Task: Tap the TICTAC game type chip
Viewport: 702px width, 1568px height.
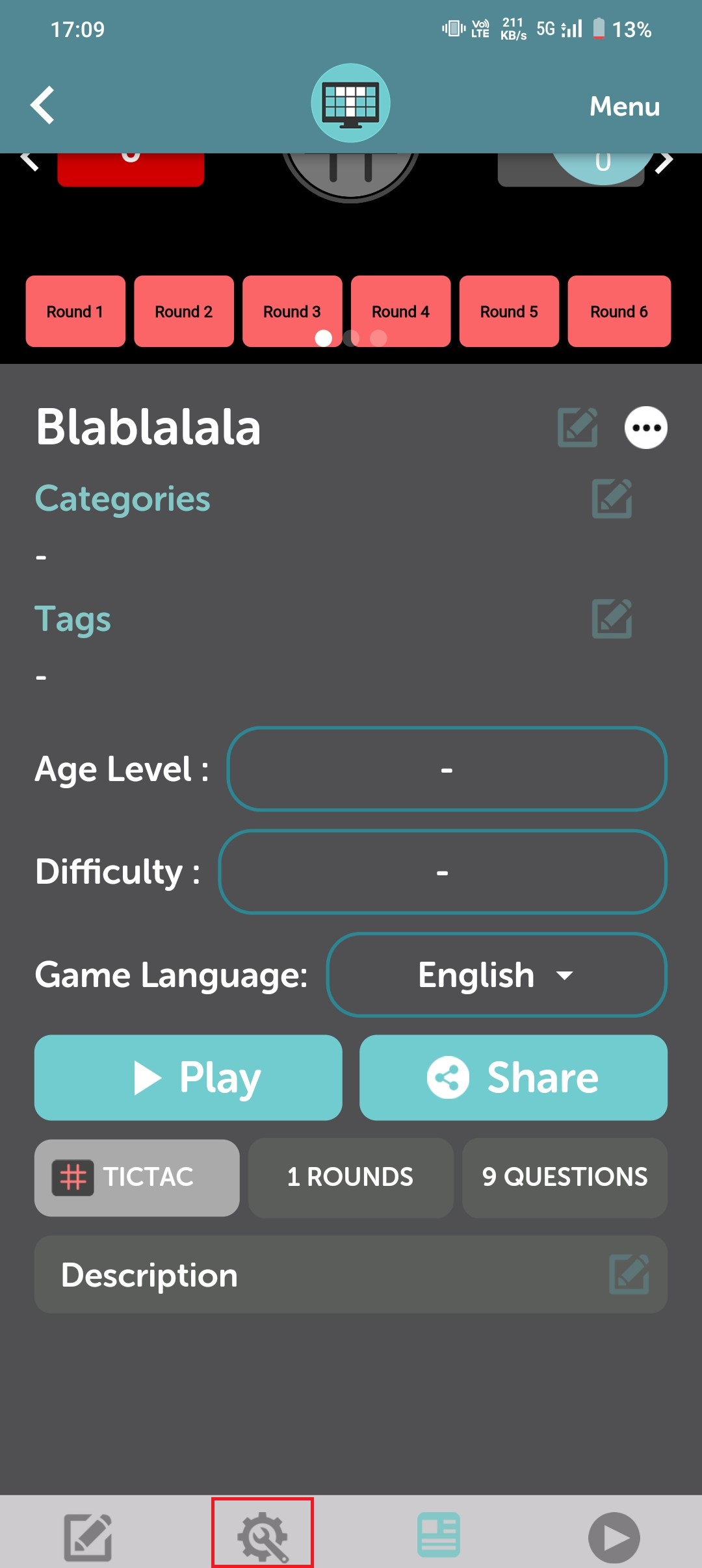Action: (x=137, y=1177)
